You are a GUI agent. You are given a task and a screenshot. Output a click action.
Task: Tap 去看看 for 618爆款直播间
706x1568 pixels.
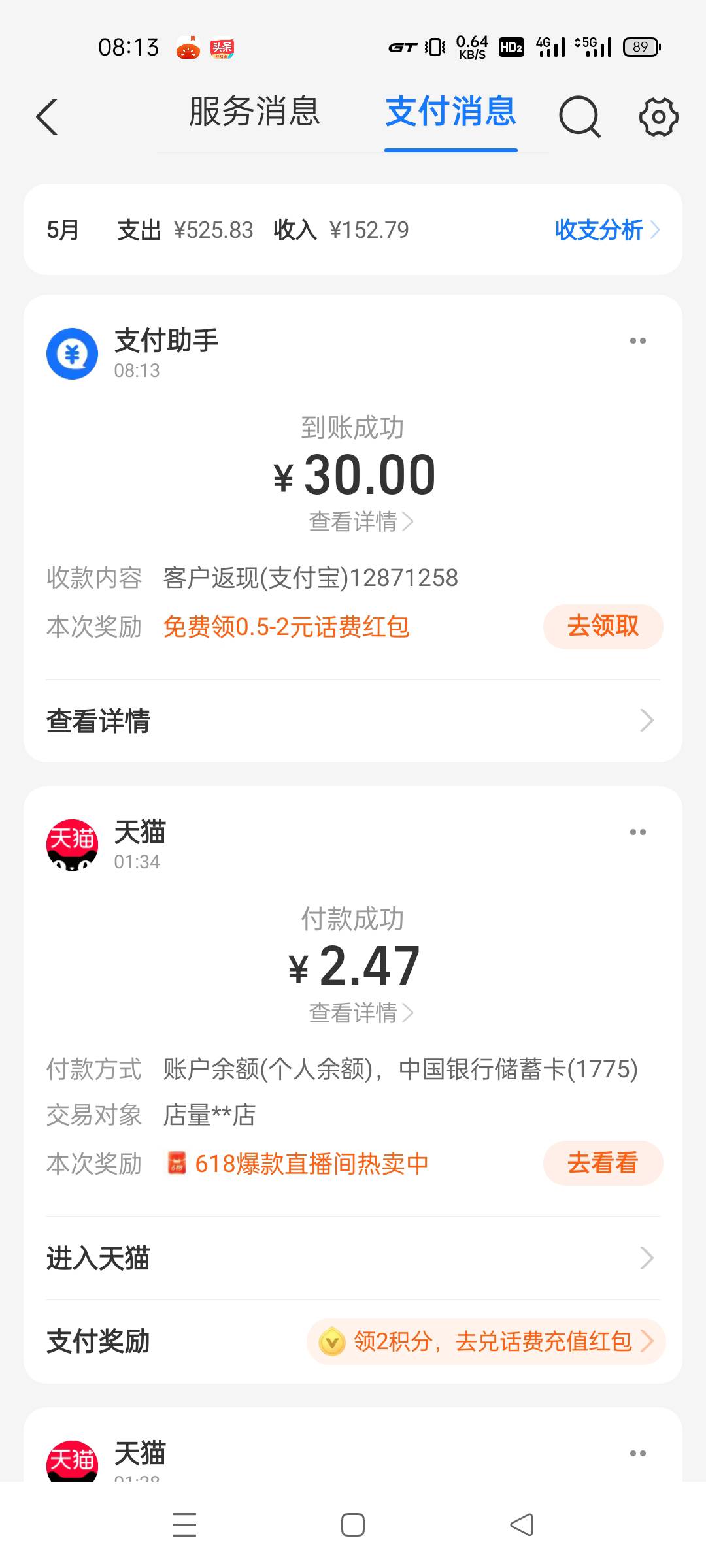603,1163
